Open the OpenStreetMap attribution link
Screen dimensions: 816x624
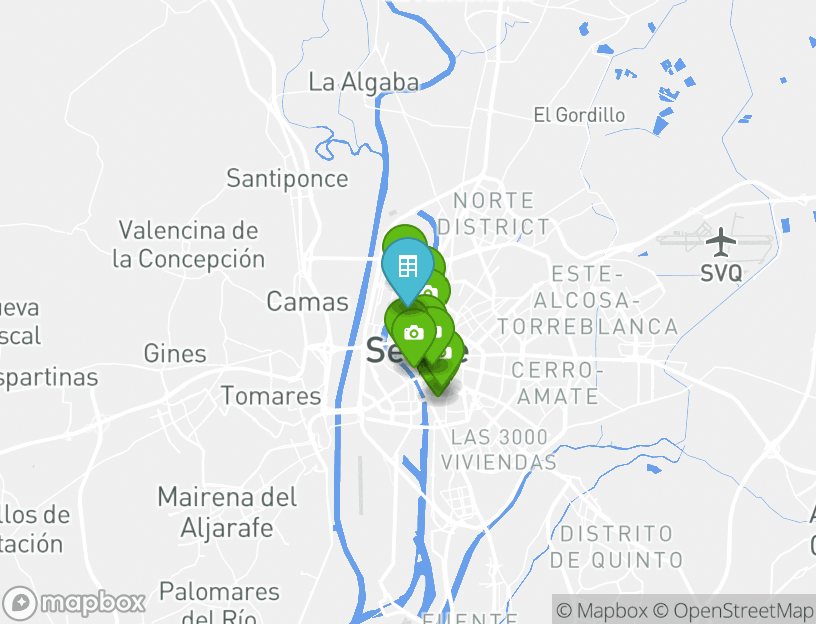coord(734,610)
